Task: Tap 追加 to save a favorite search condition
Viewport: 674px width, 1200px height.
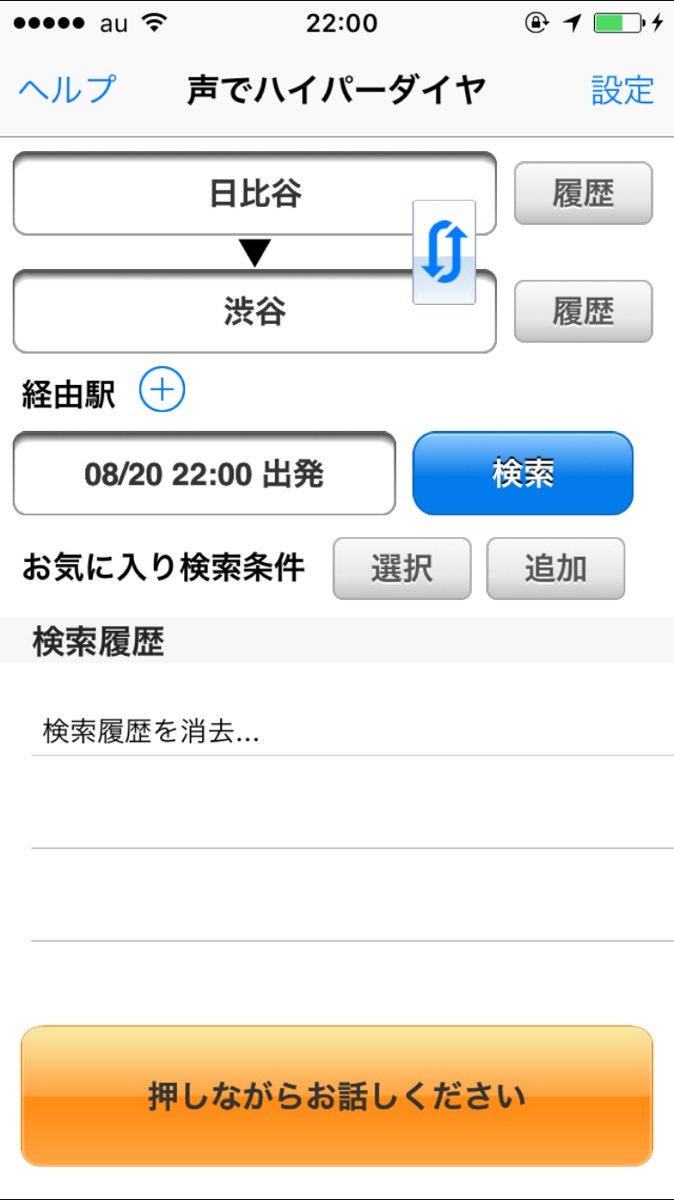Action: 555,568
